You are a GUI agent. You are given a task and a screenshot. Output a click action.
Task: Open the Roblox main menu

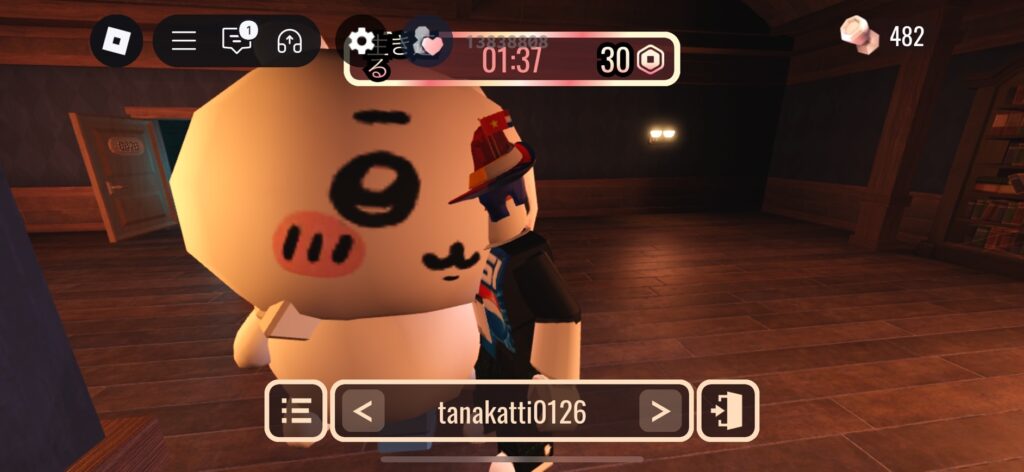click(117, 41)
